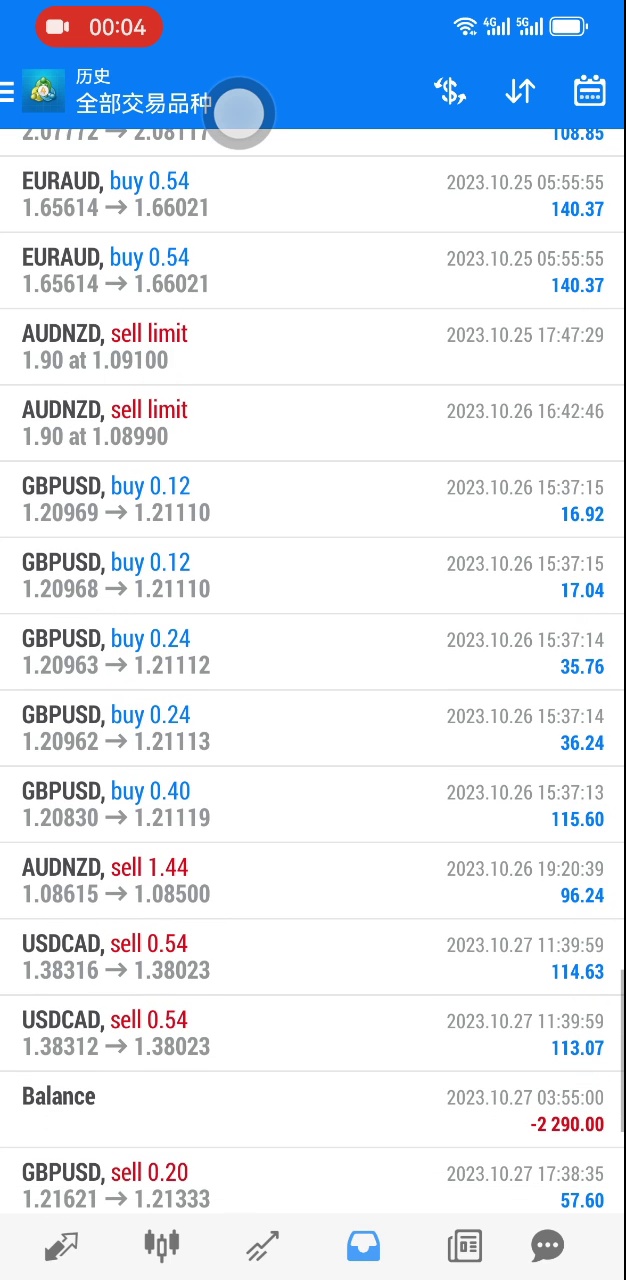Expand the AUDNZD sell limit at 1.08990
Screen dimensions: 626x1280
(312, 423)
